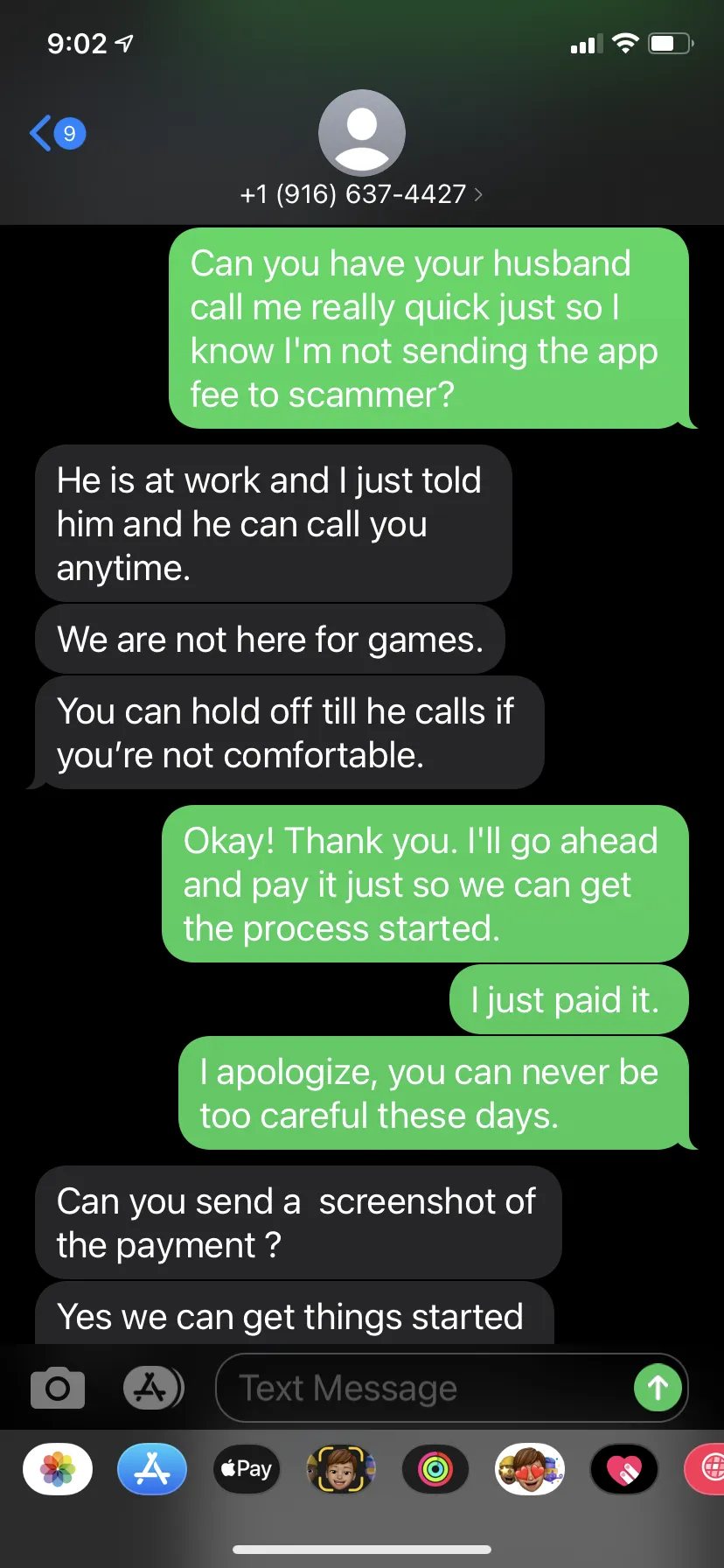Viewport: 724px width, 1568px height.
Task: Open the Photos iMessage app
Action: click(58, 1468)
